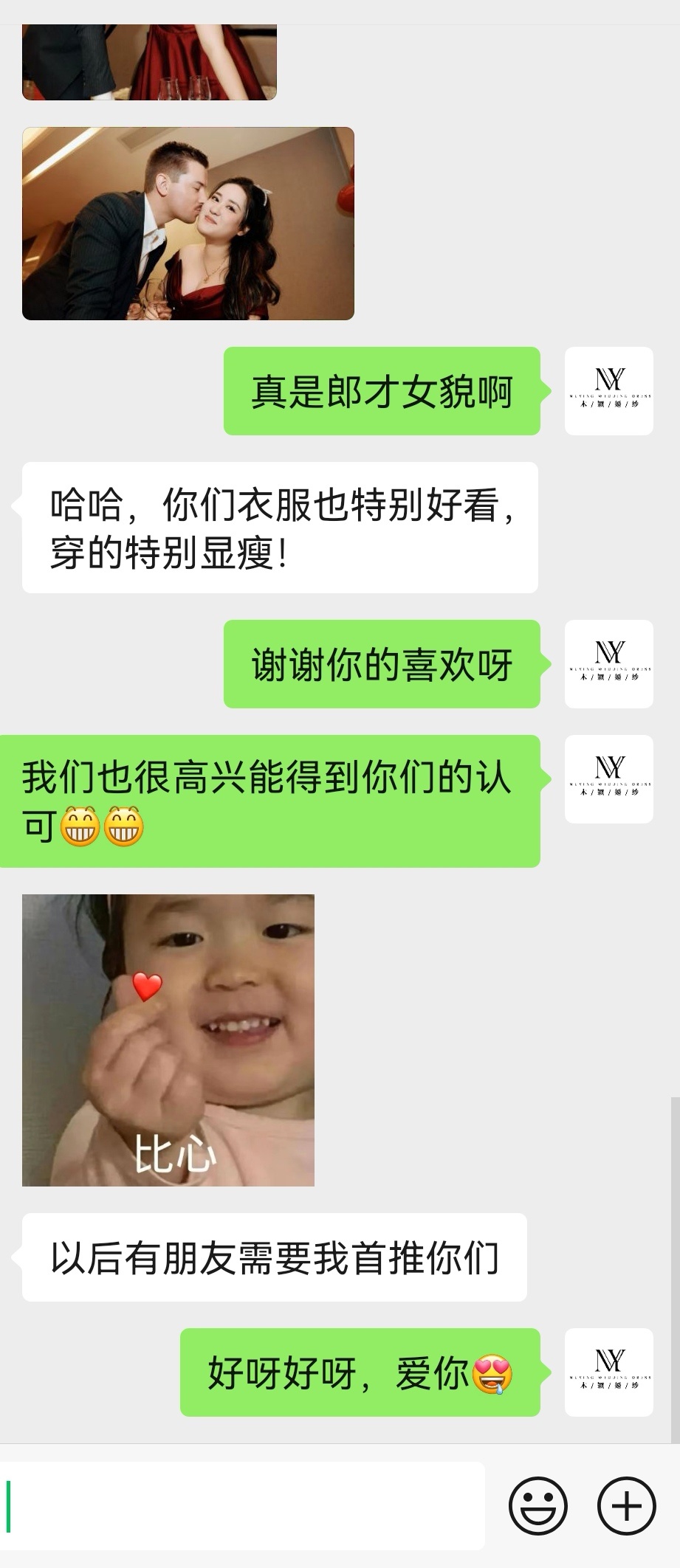Open the emoji picker
This screenshot has height=1568, width=680.
[538, 1505]
